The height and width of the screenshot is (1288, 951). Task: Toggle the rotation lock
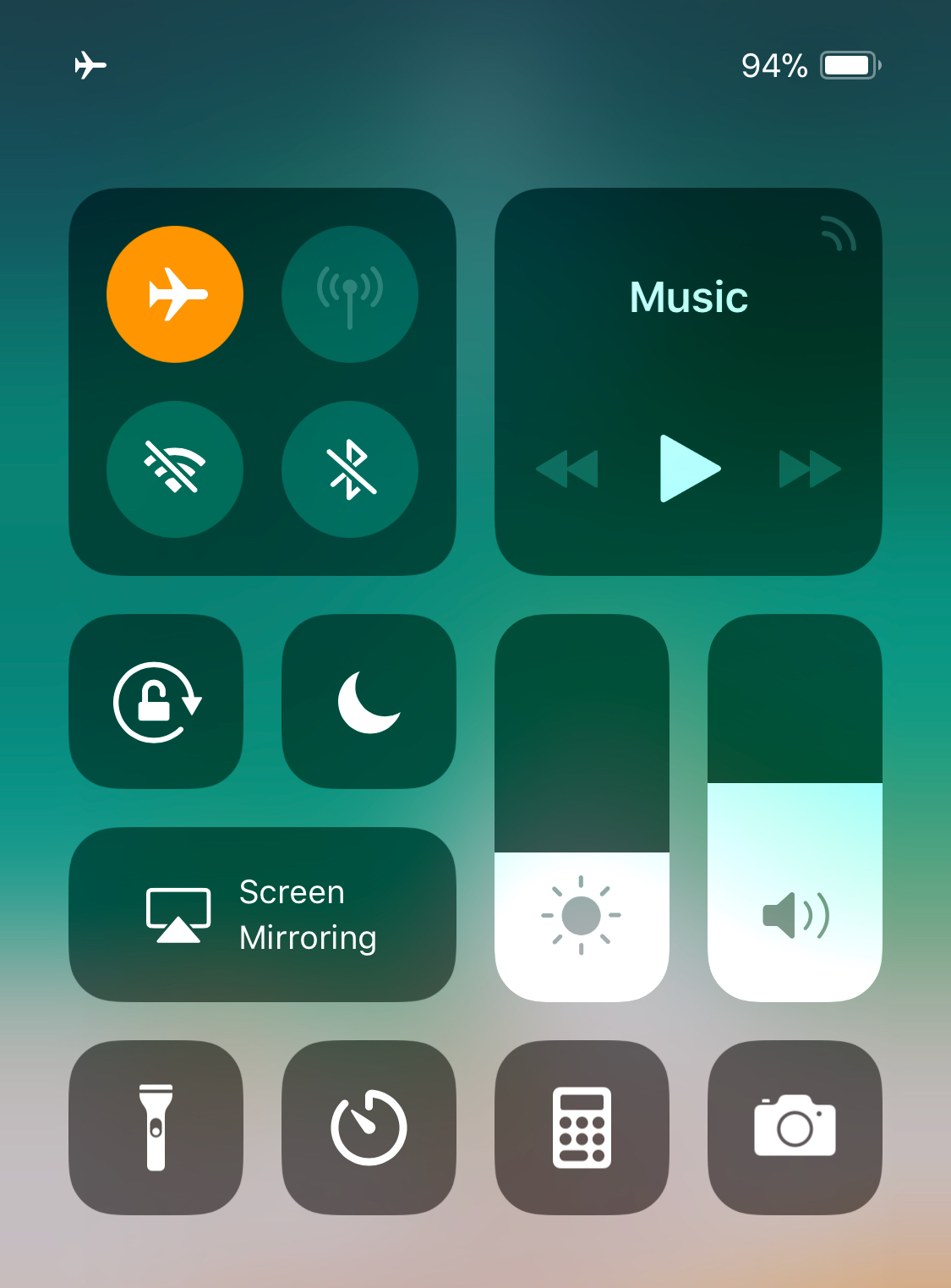pyautogui.click(x=156, y=702)
